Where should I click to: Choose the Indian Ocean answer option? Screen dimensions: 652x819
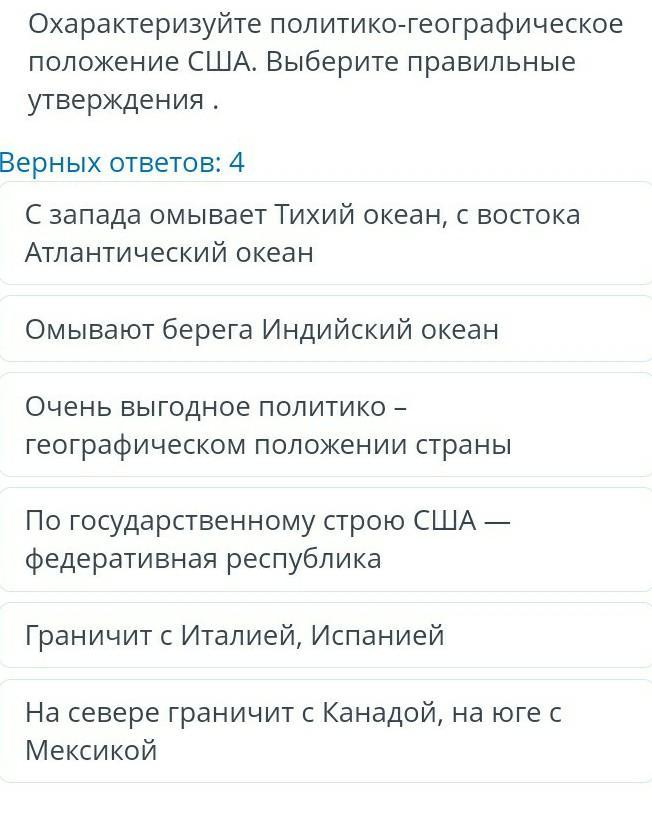pyautogui.click(x=326, y=329)
